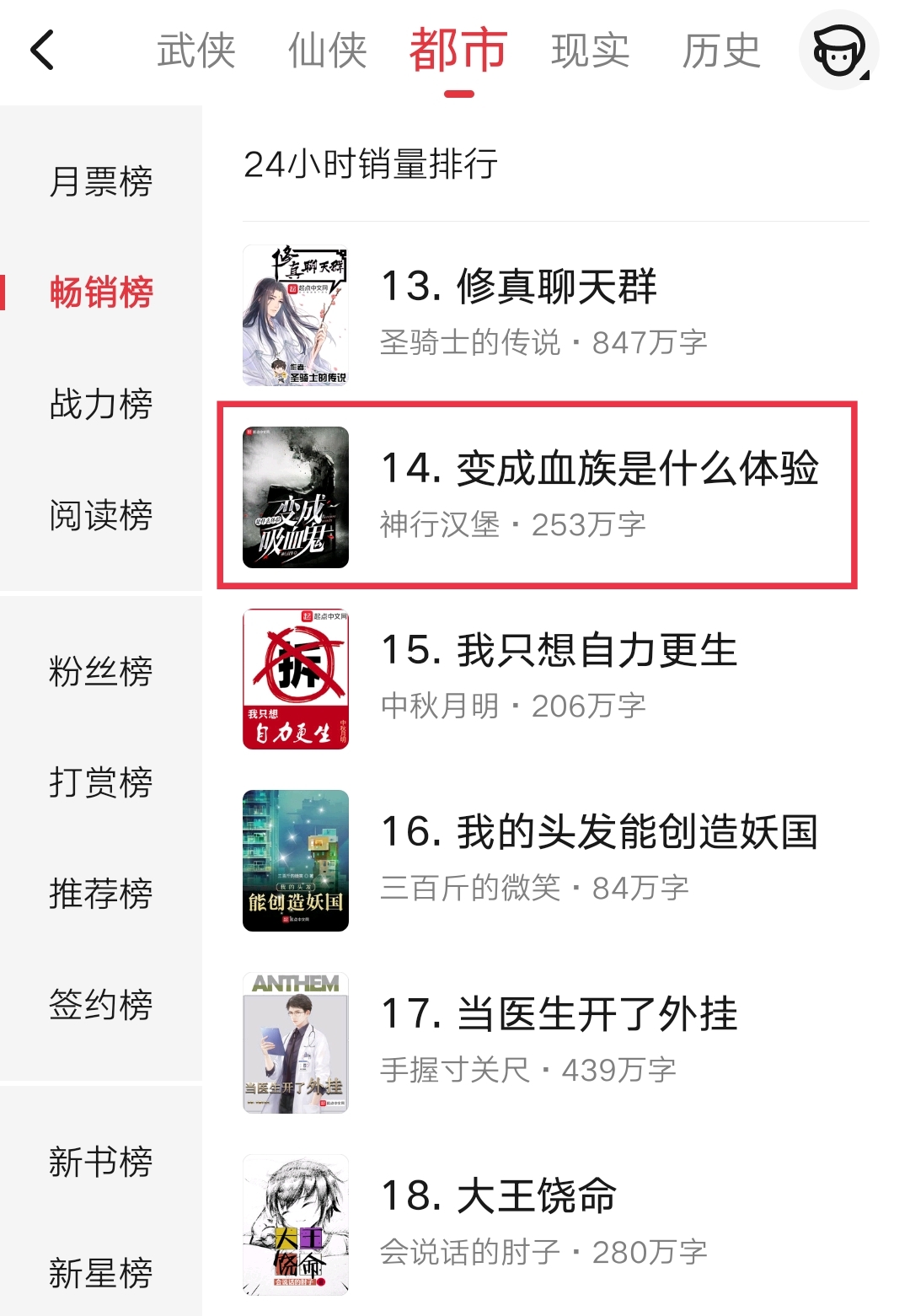910x1316 pixels.
Task: Open the cover of 我只想自力更生
Action: [295, 679]
